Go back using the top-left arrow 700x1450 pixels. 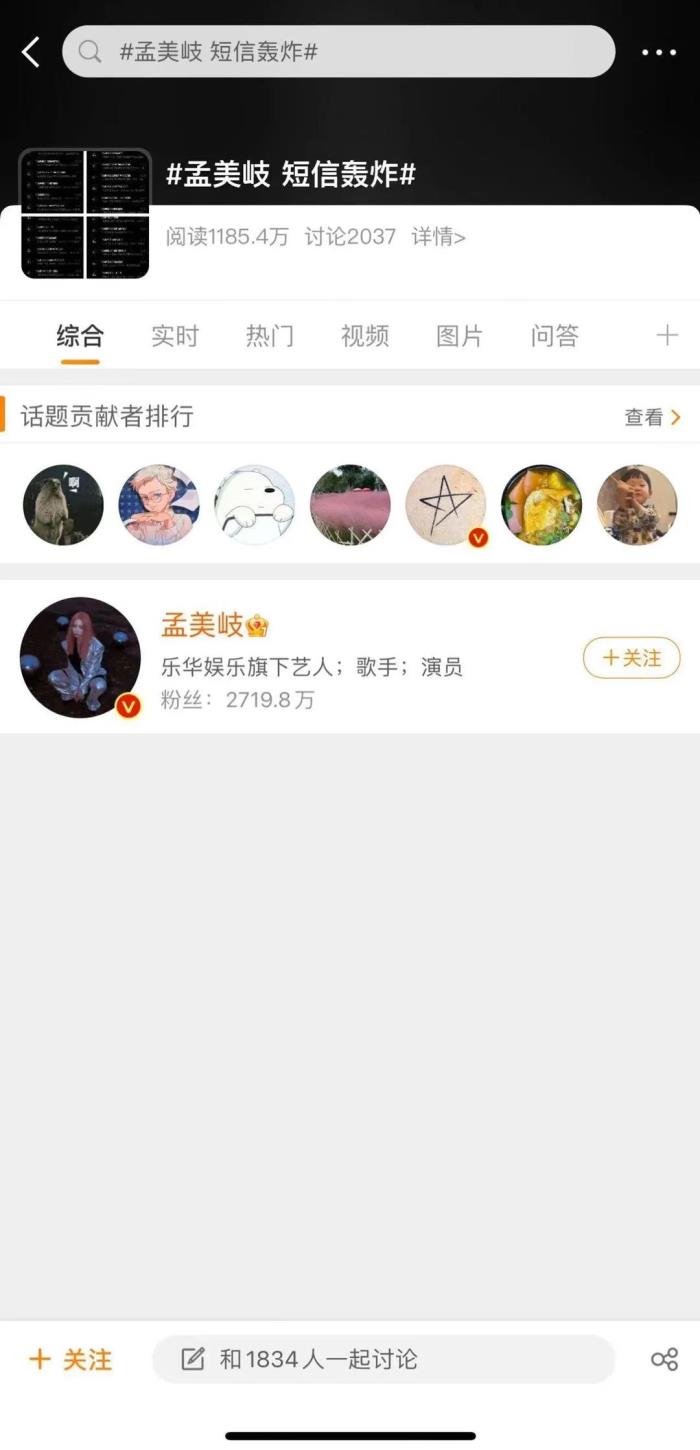point(31,52)
